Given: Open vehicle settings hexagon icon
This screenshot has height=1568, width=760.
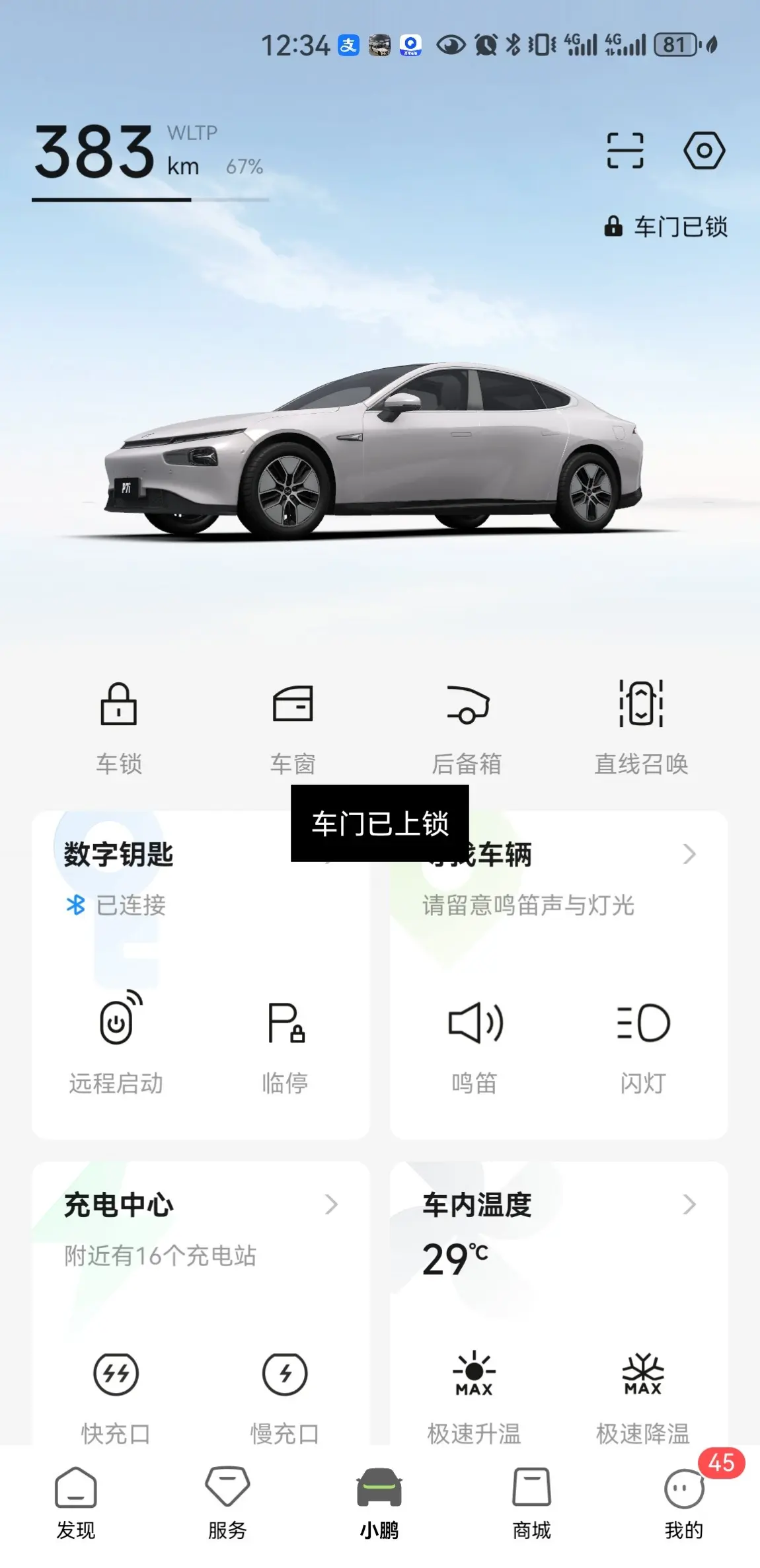Looking at the screenshot, I should (704, 151).
